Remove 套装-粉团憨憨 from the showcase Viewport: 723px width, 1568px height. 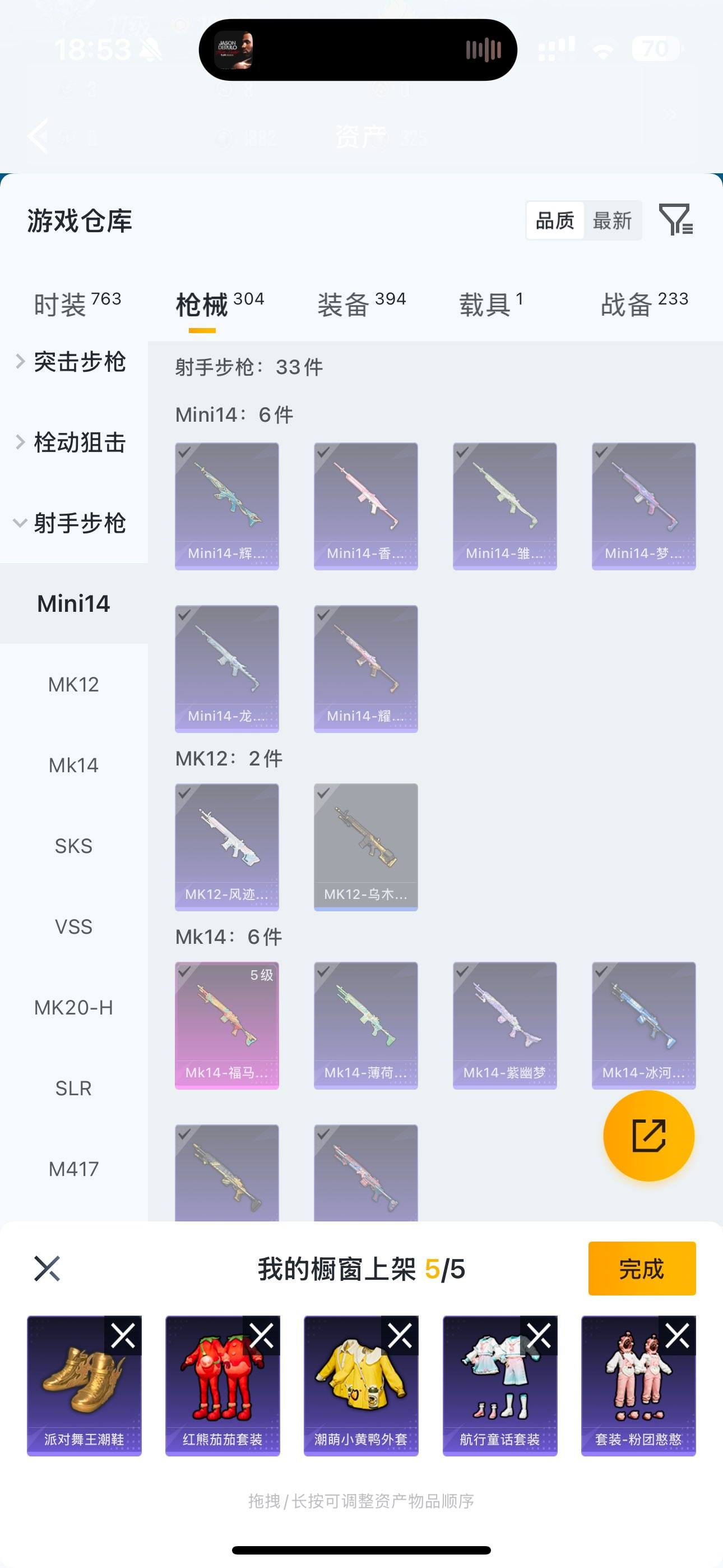tap(678, 1335)
